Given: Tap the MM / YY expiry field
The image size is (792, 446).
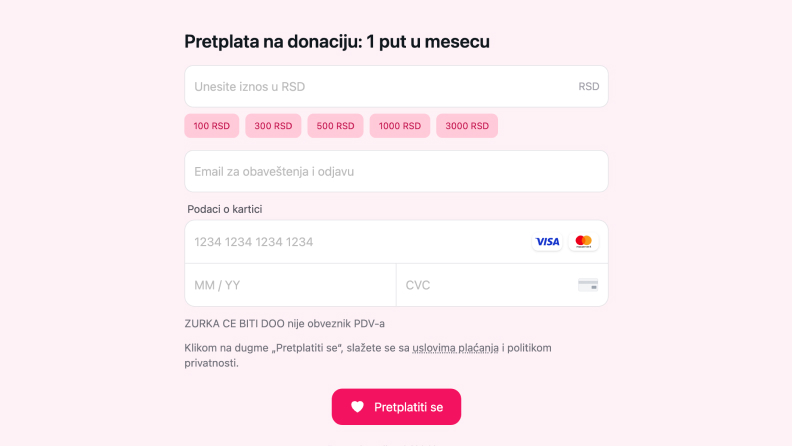Looking at the screenshot, I should (289, 285).
